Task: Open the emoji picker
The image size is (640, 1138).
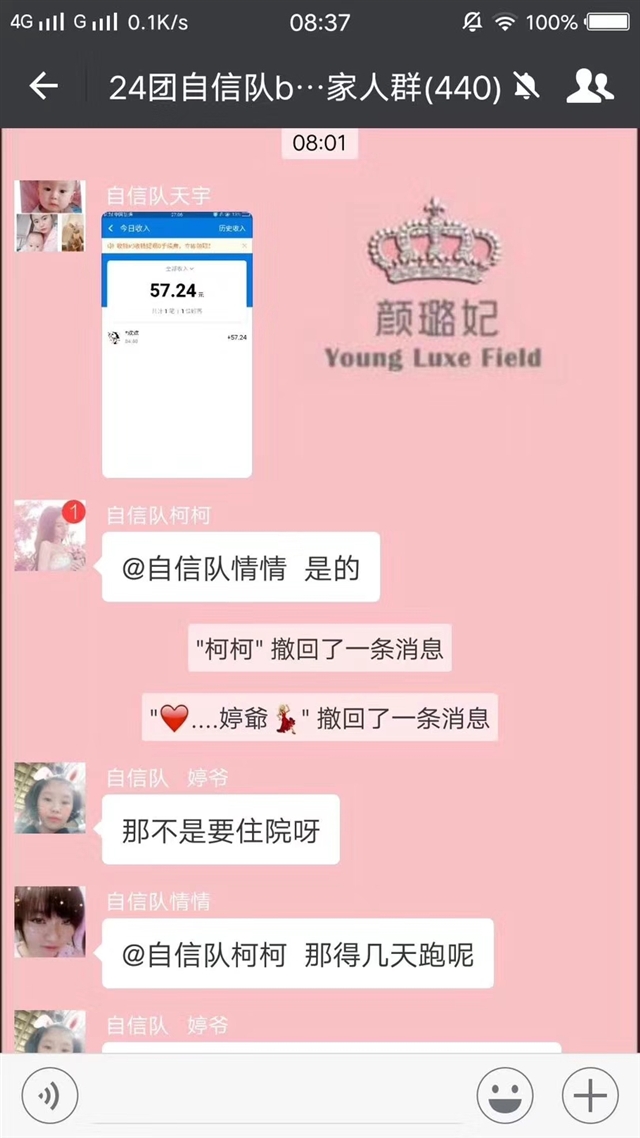Action: 505,1096
